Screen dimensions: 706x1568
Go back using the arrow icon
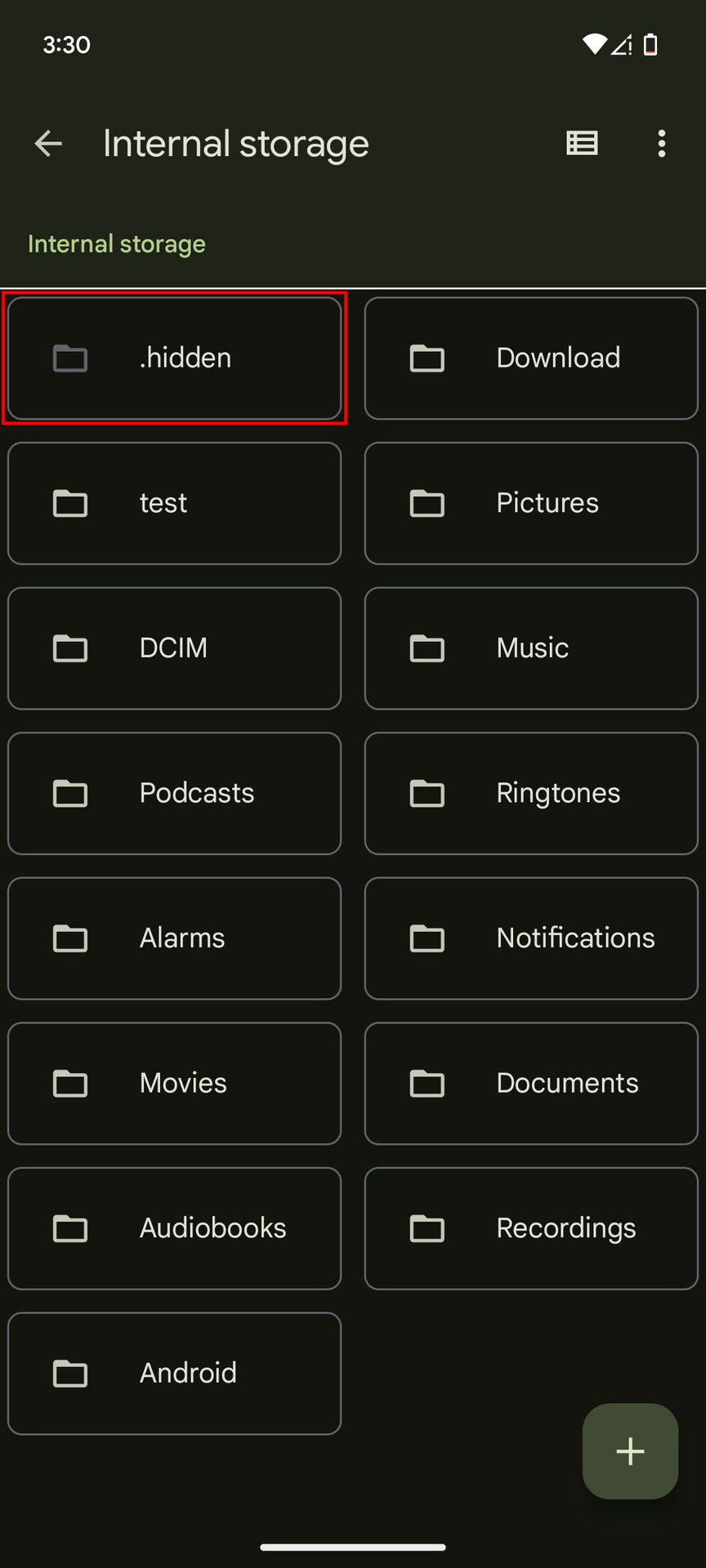(48, 144)
